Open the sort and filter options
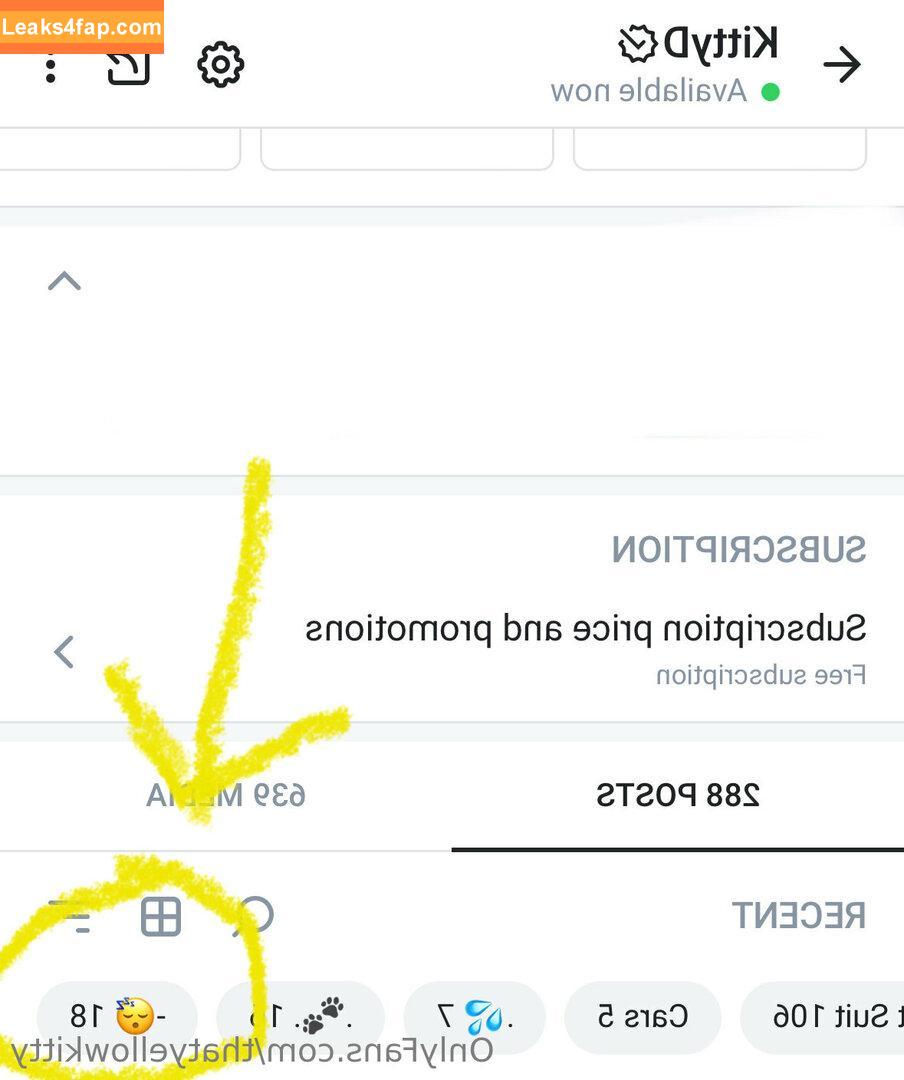Image resolution: width=904 pixels, height=1080 pixels. click(70, 916)
